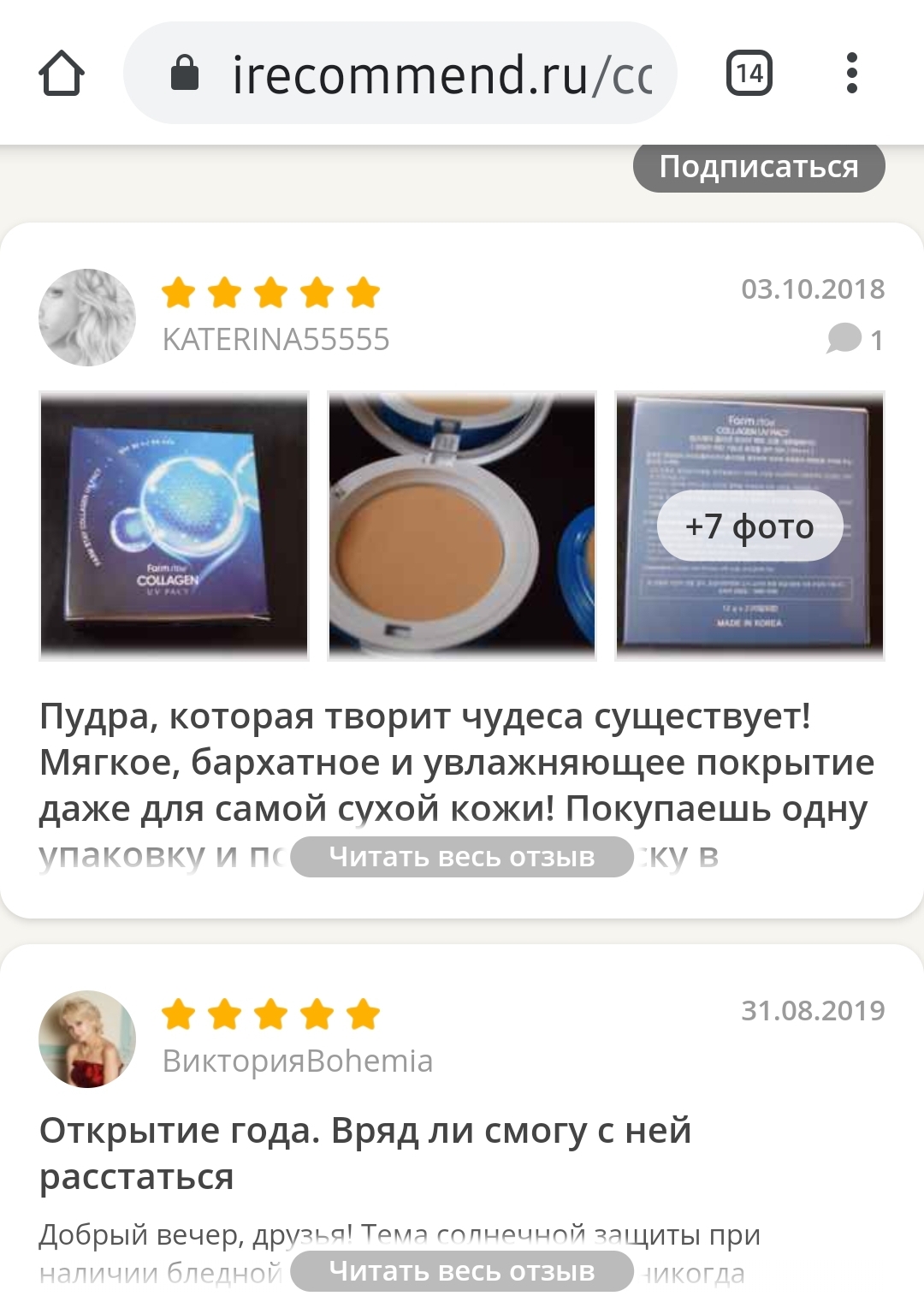Open the browser overflow menu
Screen dimensions: 924x1302
click(x=850, y=74)
